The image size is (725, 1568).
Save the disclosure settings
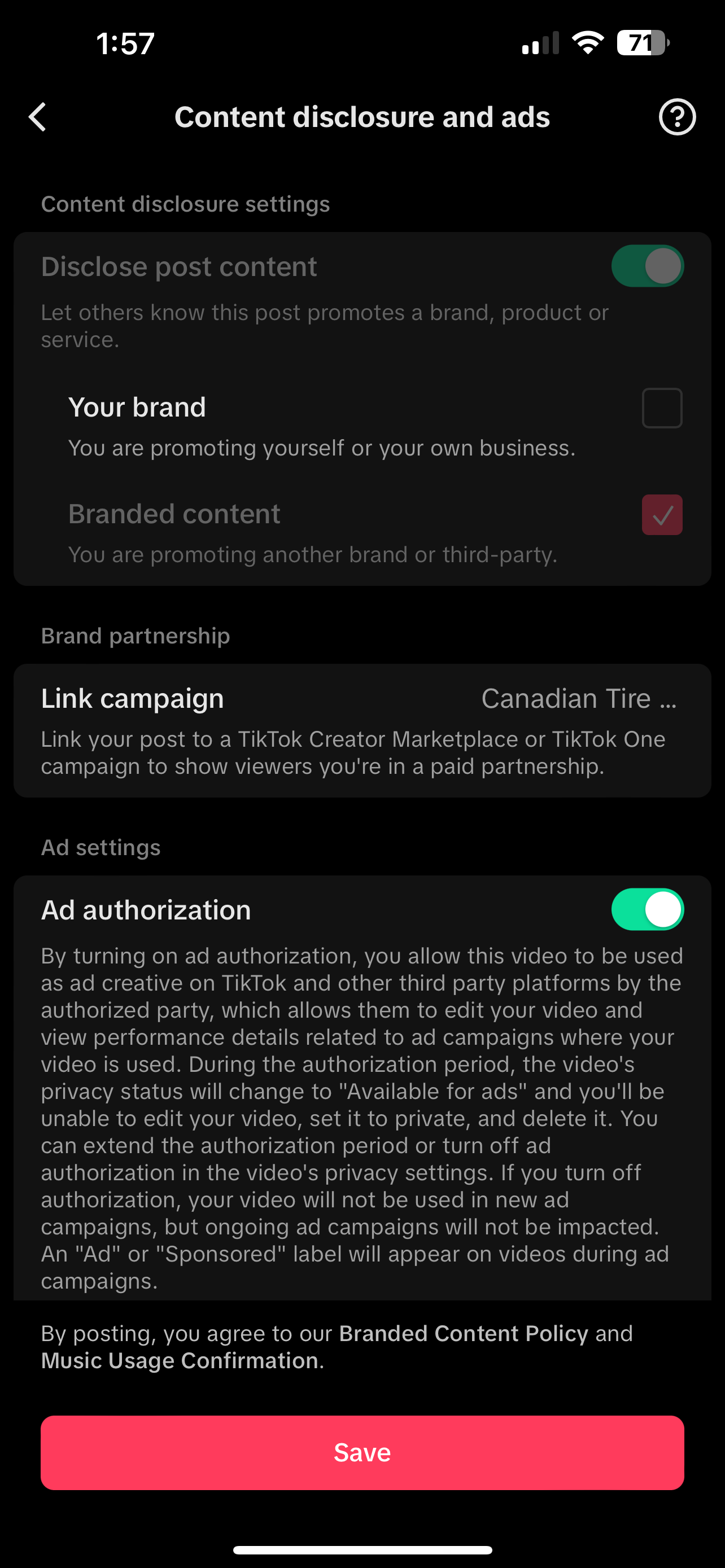point(361,1452)
